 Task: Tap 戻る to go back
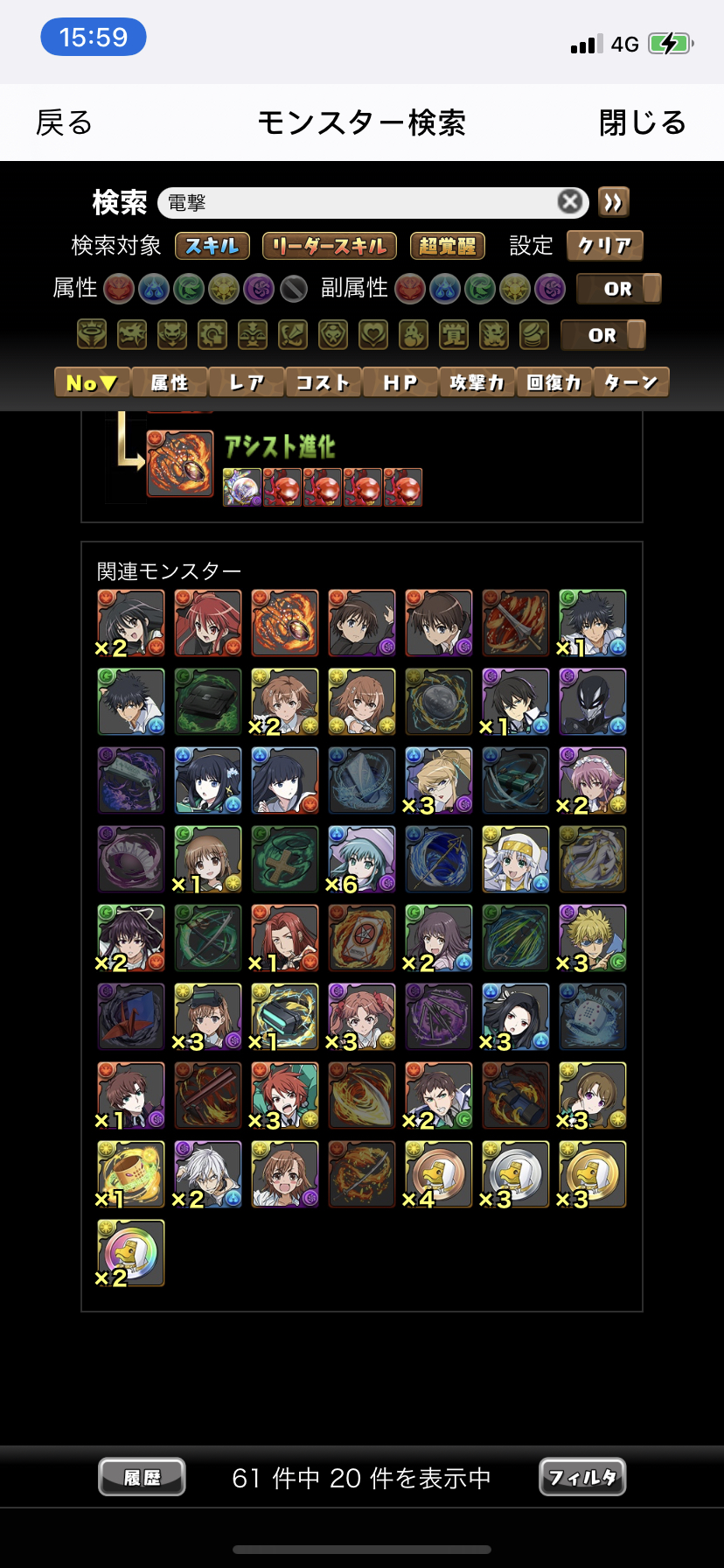click(64, 122)
